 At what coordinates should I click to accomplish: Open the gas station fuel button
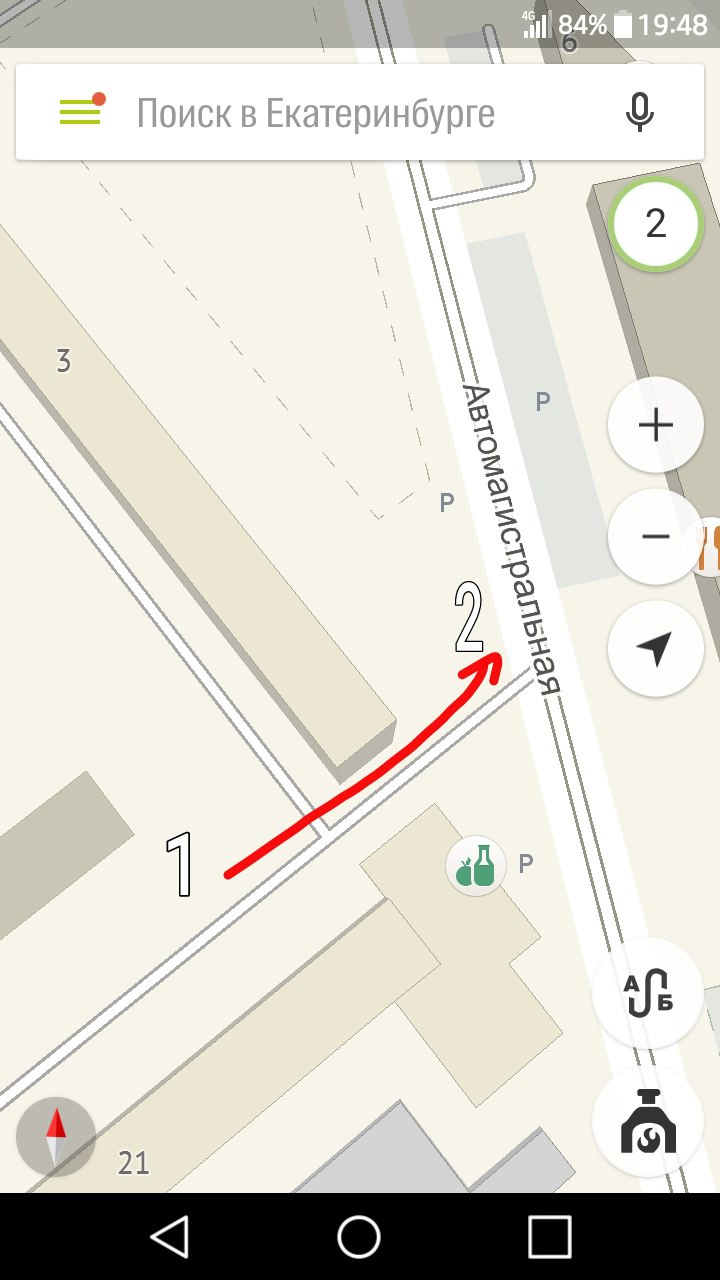point(648,1121)
